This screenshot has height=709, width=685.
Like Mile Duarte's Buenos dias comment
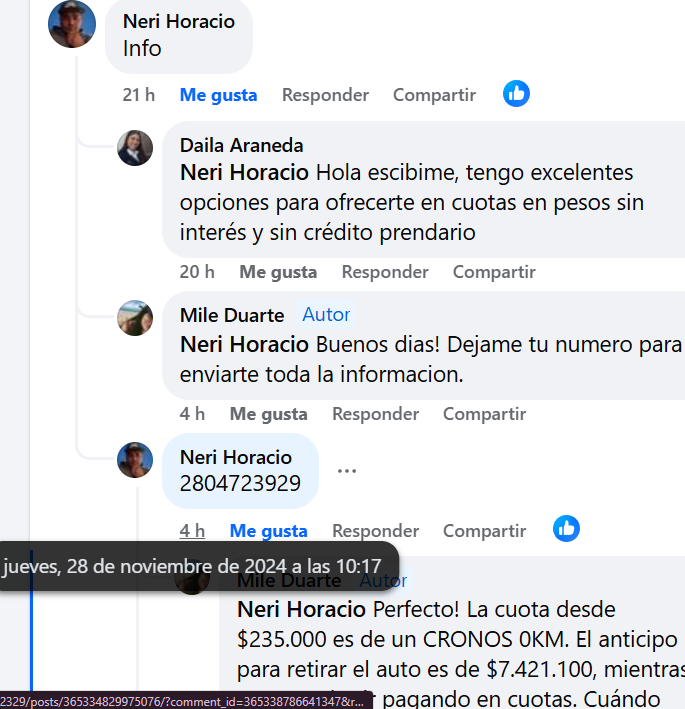[268, 414]
